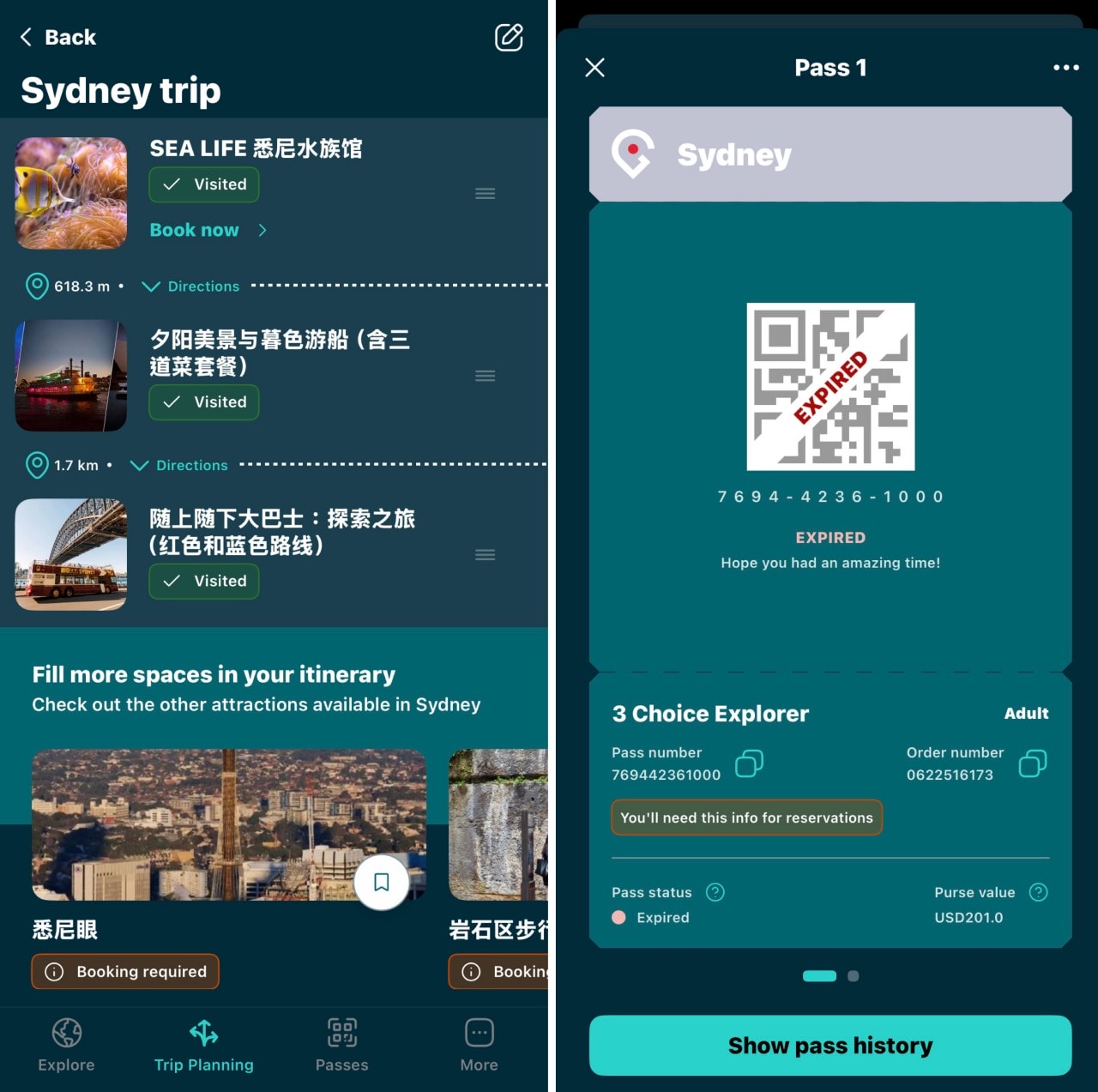Screen dimensions: 1098x1092
Task: Switch to the Passes tab
Action: [x=341, y=1045]
